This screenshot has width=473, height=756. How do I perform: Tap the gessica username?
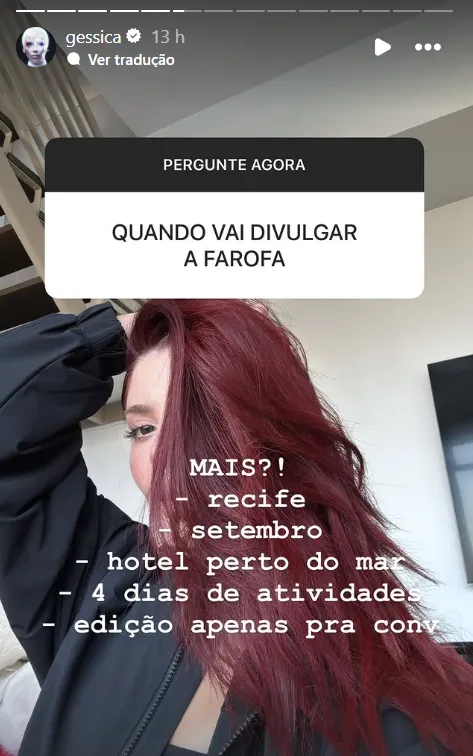94,37
